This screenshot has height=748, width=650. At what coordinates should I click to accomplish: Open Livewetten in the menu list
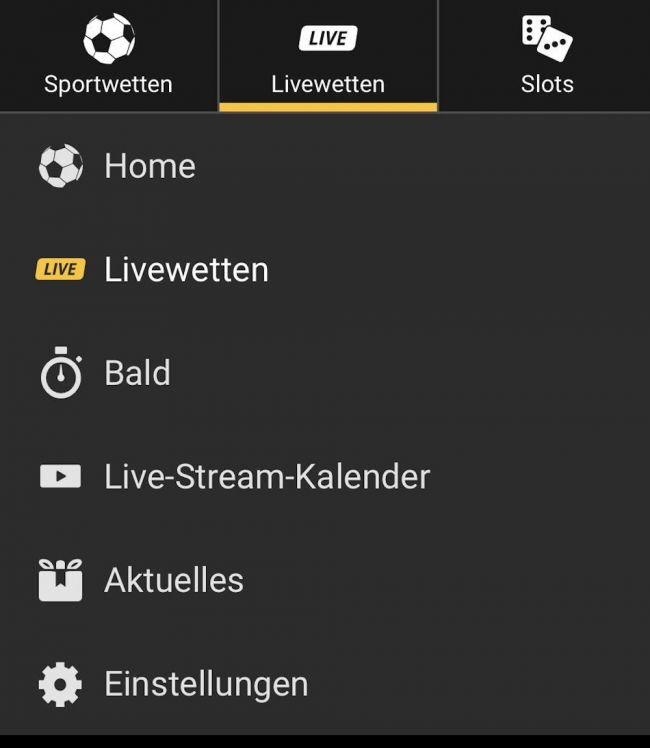click(x=186, y=270)
